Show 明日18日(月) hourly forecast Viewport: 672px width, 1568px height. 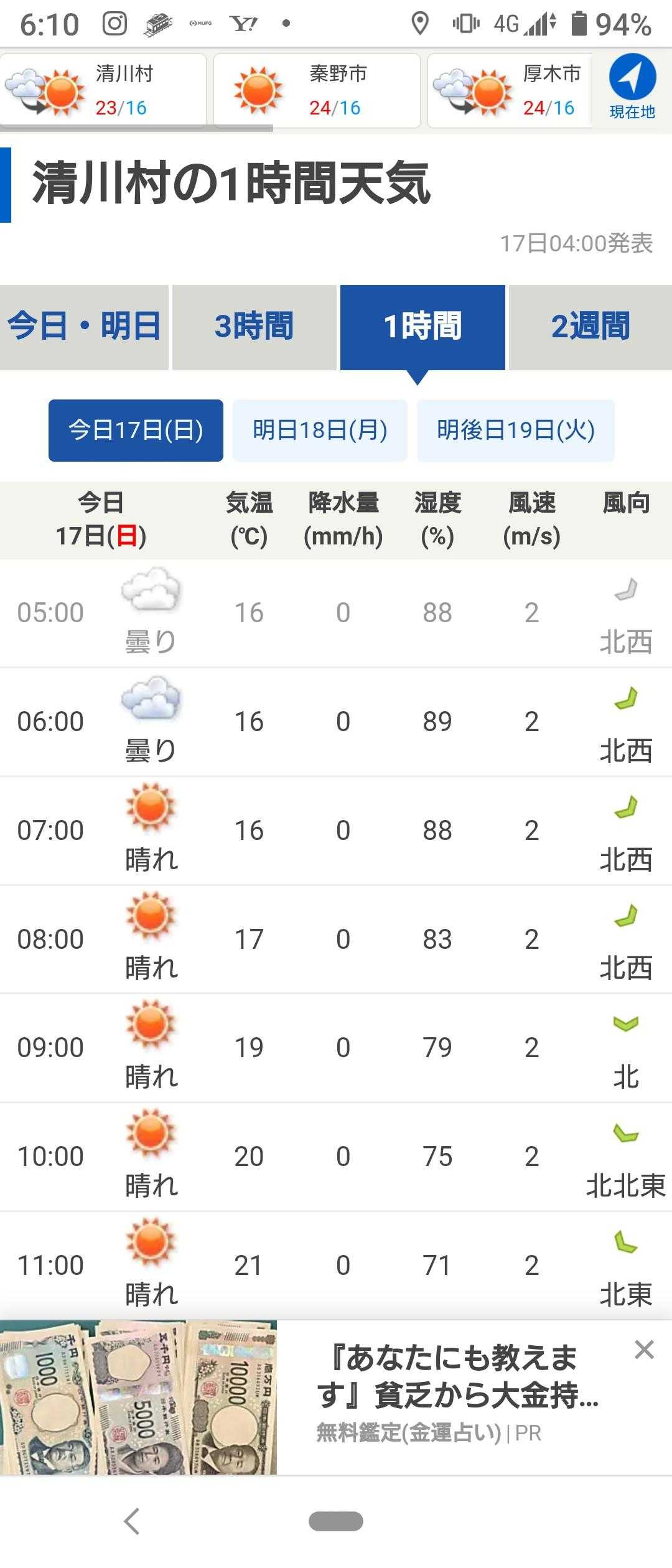320,430
